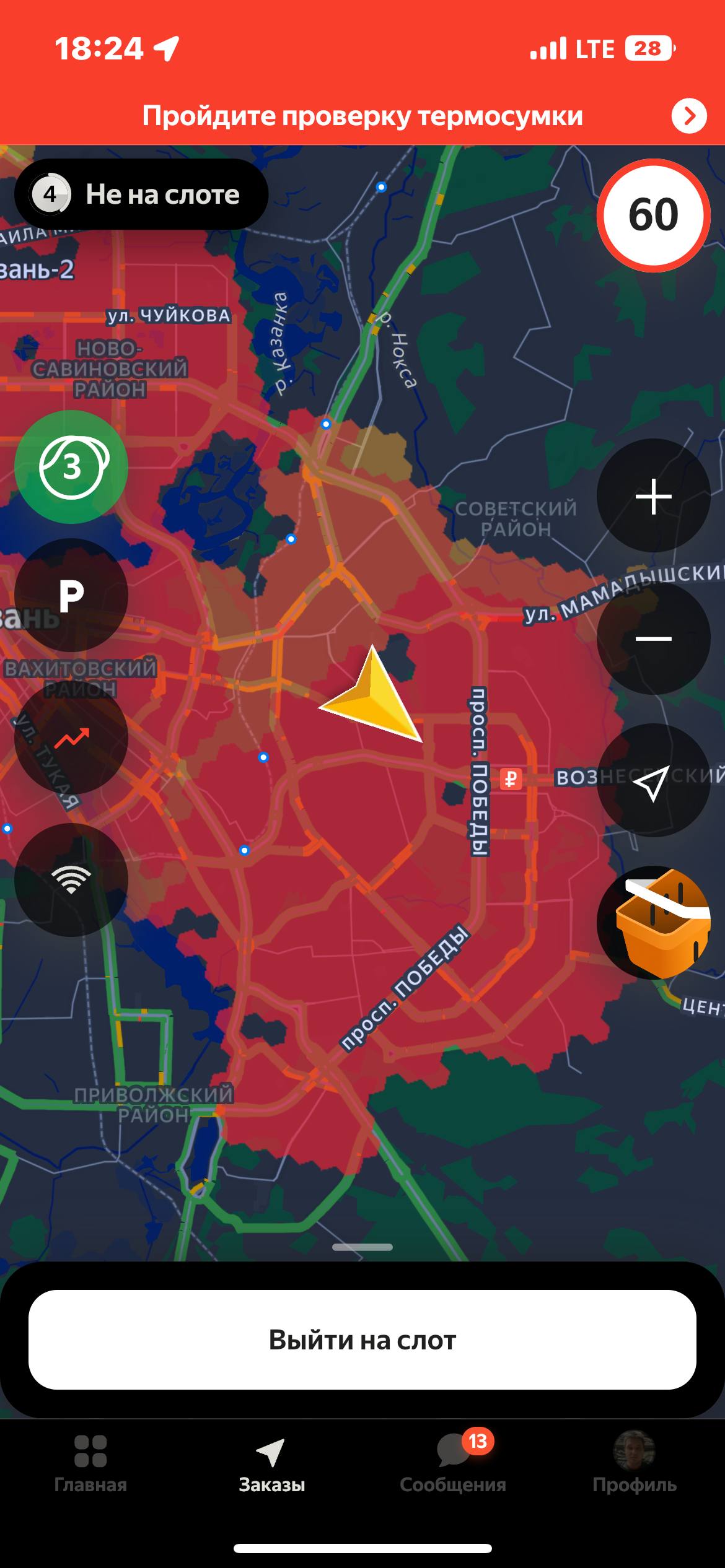The image size is (725, 1568).
Task: Go to the Профиль tab
Action: [x=634, y=1464]
